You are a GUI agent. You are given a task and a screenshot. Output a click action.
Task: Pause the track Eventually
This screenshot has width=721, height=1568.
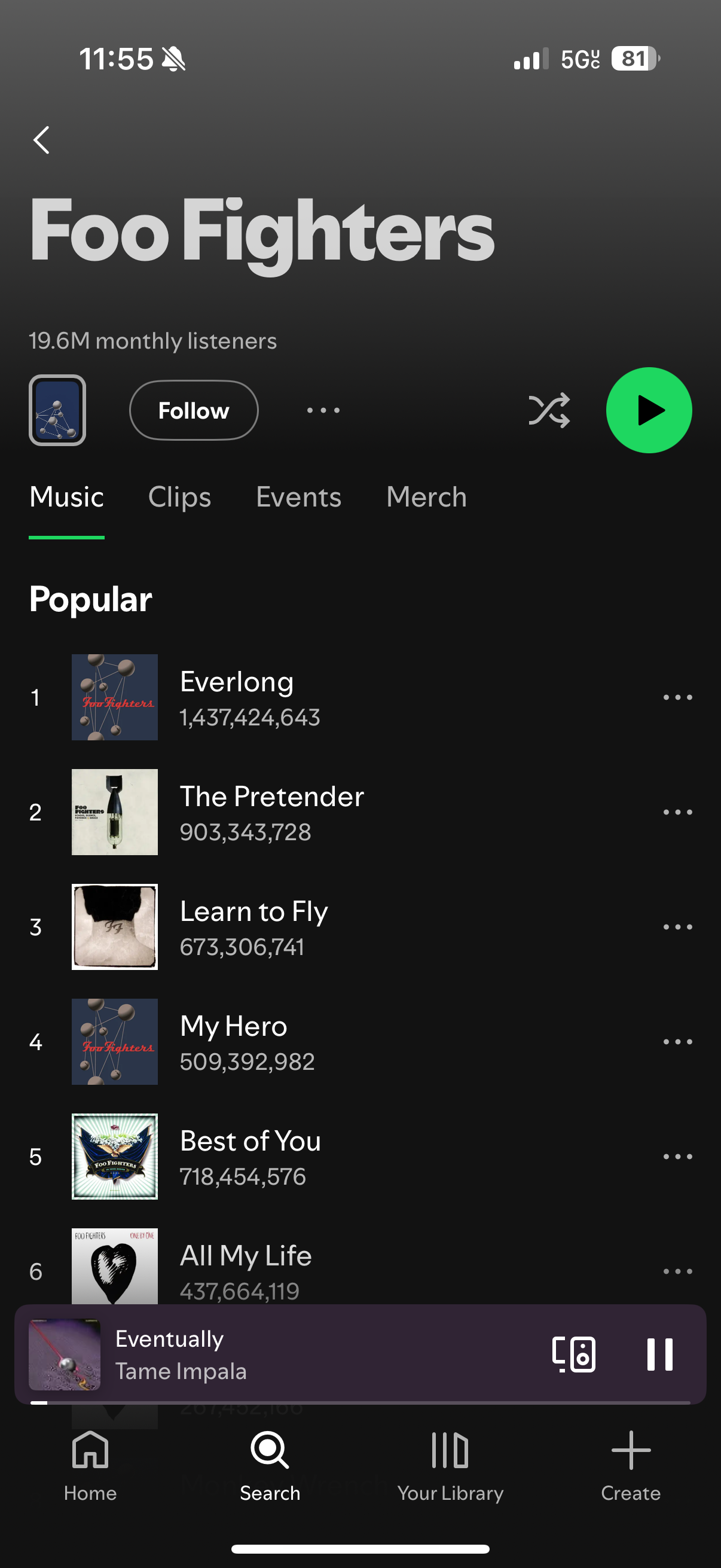[659, 1355]
